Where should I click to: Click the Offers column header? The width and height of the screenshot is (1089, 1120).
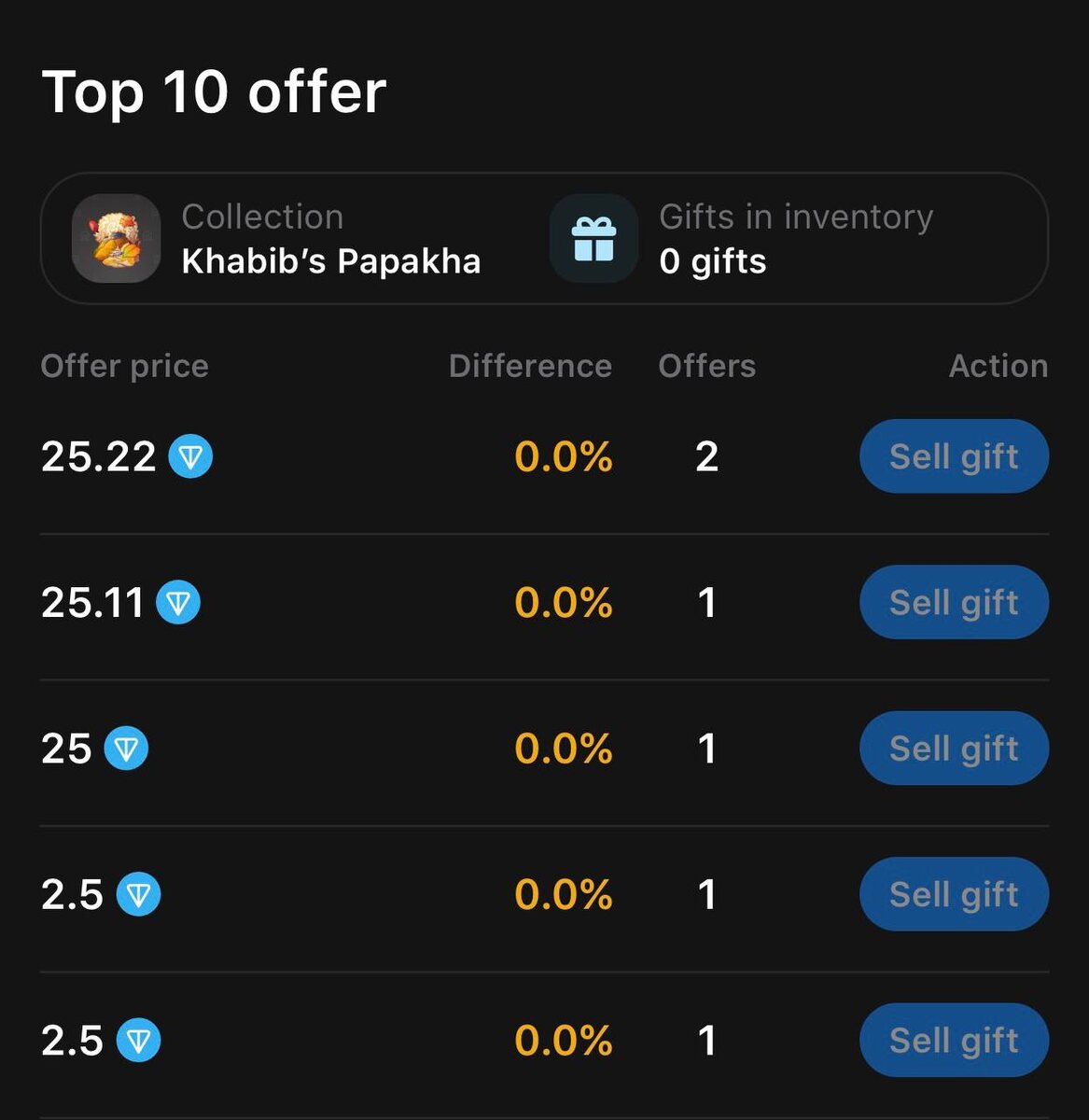pos(707,367)
